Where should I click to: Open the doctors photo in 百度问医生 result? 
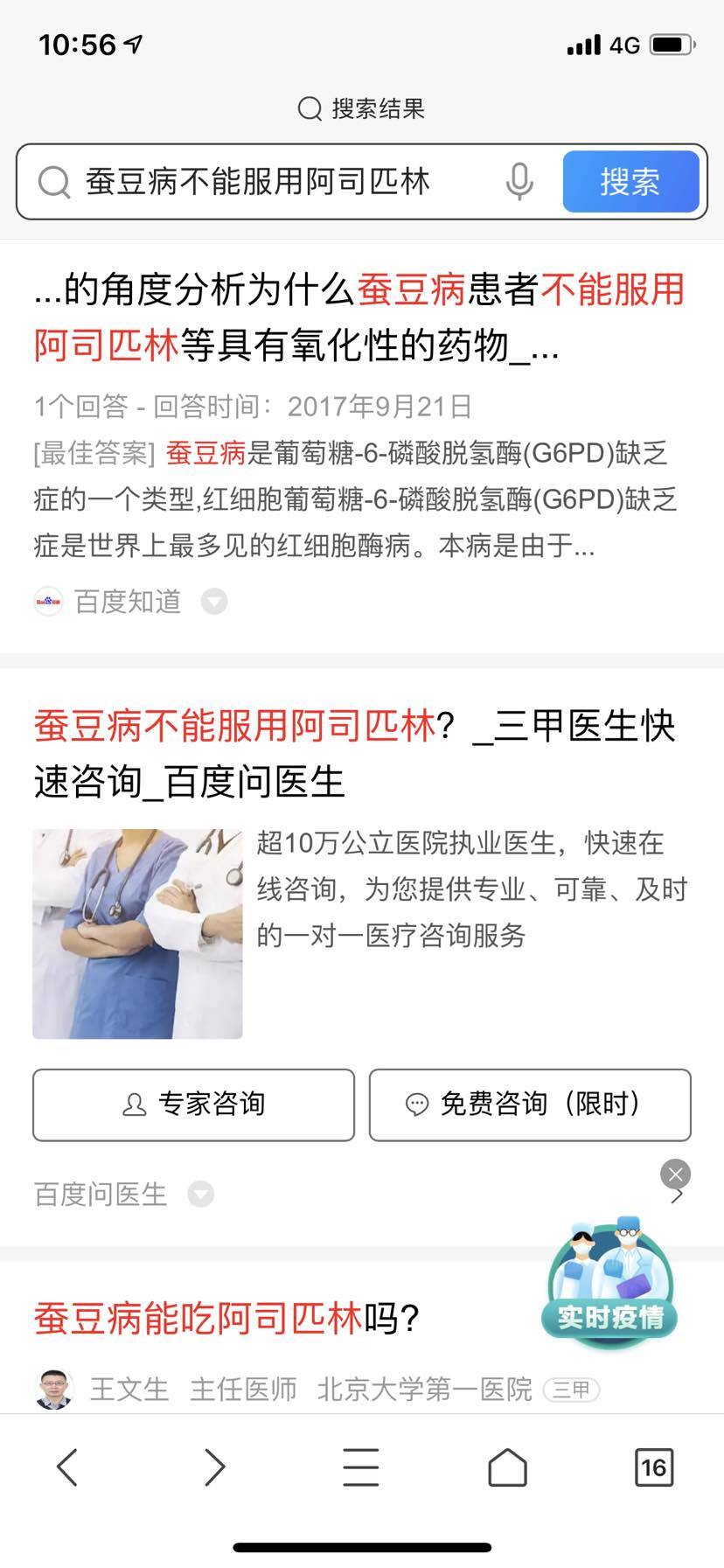[137, 933]
